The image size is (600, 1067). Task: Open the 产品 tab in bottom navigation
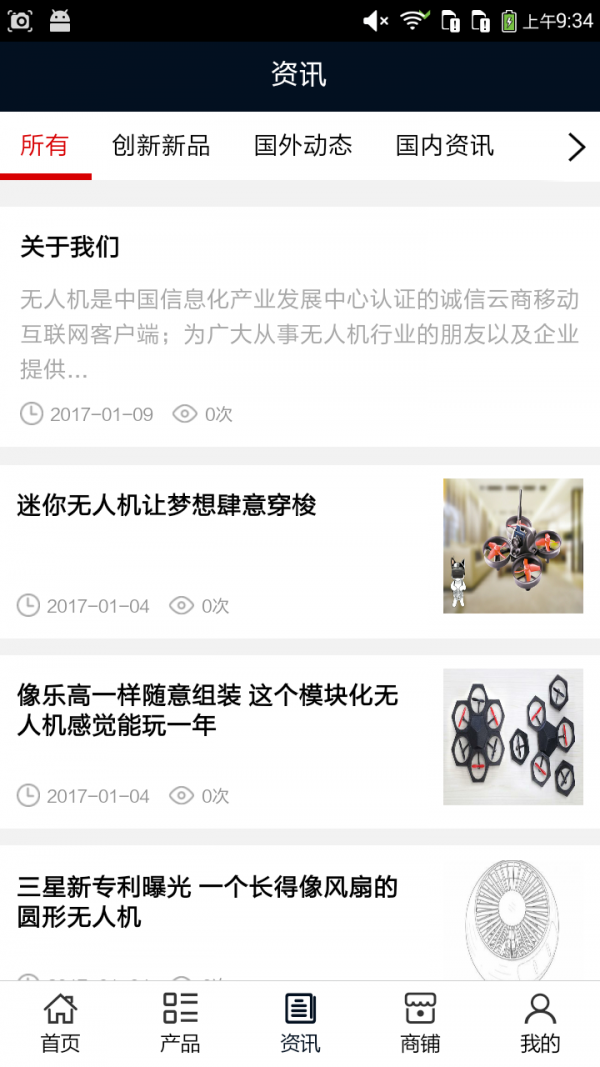coord(180,1023)
